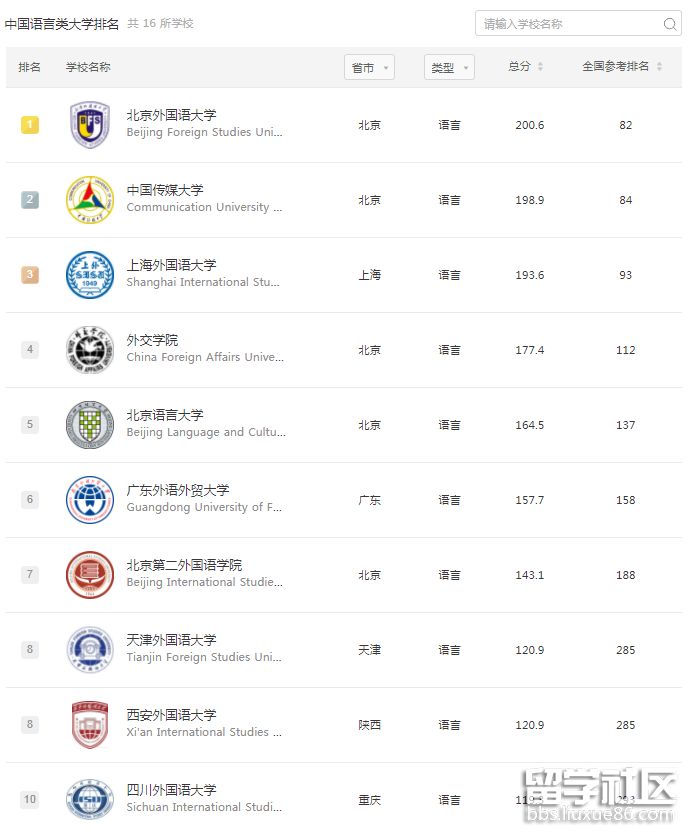Expand the 省市 province dropdown
This screenshot has height=836, width=690.
369,67
